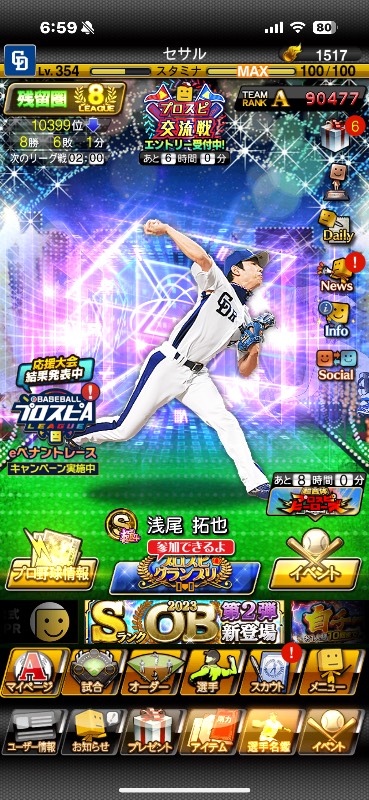This screenshot has height=800, width=369.
Task: Switch to the 試合 tab
Action: 92,673
